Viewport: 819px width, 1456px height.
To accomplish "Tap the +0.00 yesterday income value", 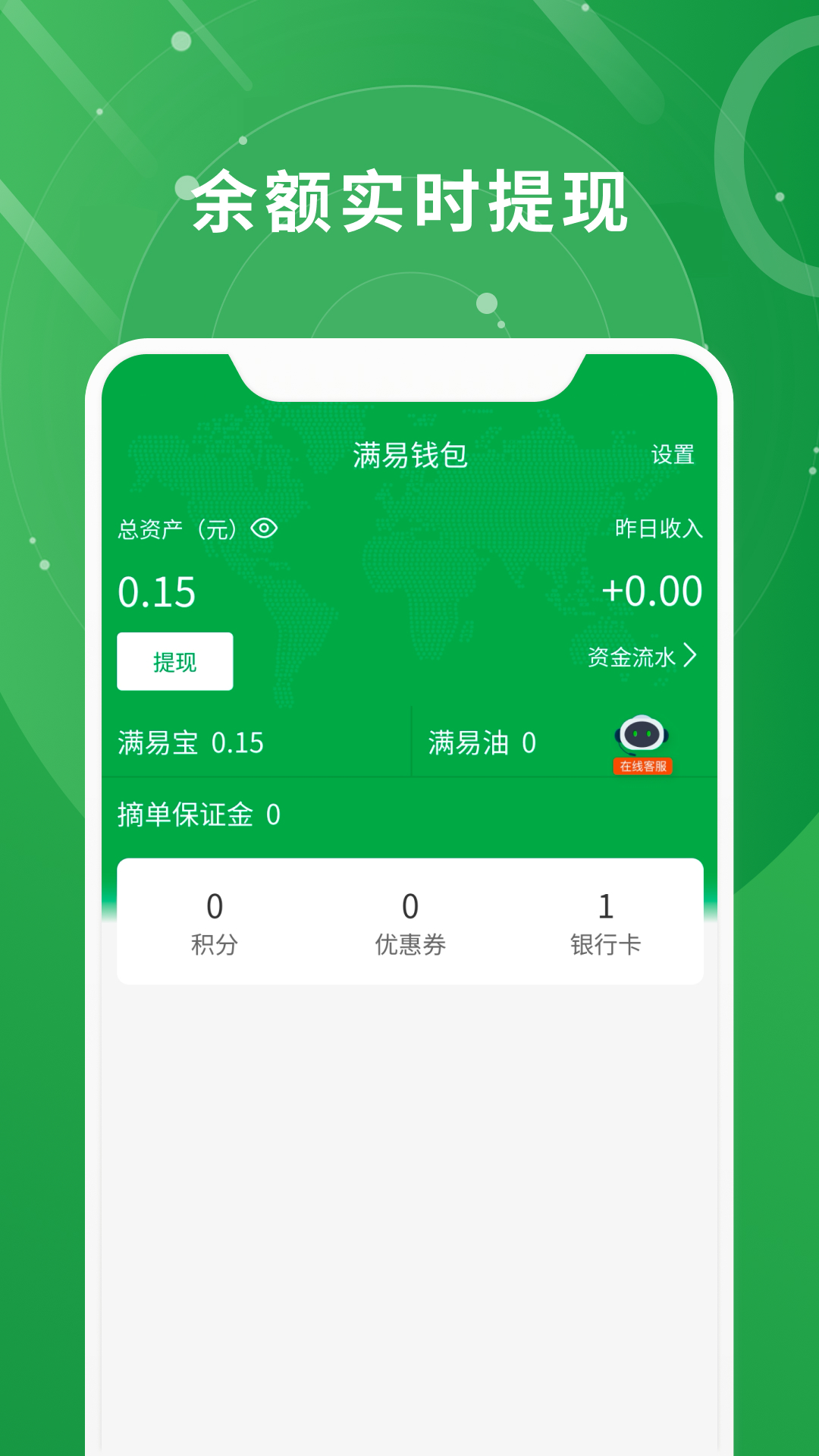I will (x=653, y=593).
